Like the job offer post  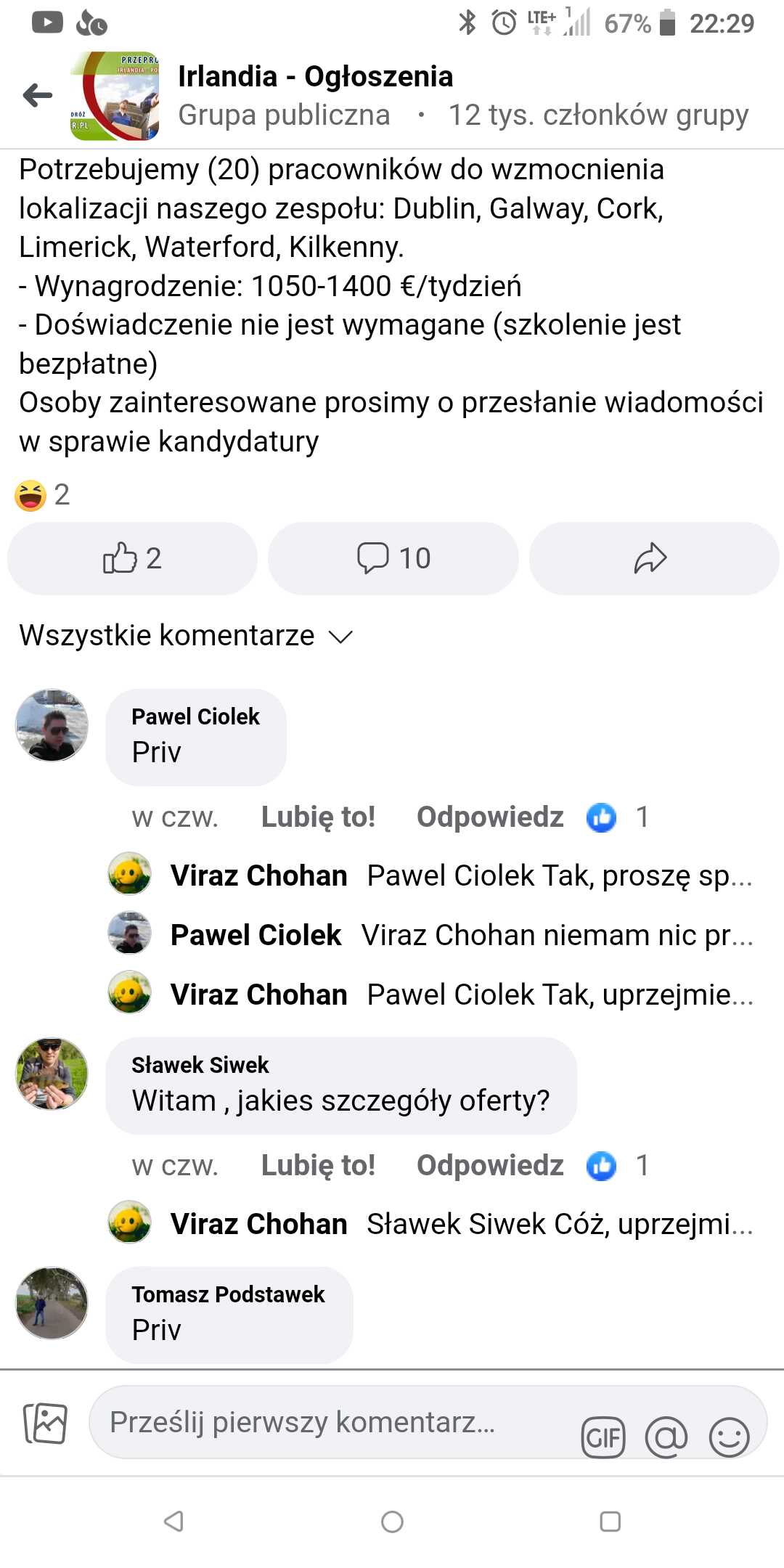132,558
